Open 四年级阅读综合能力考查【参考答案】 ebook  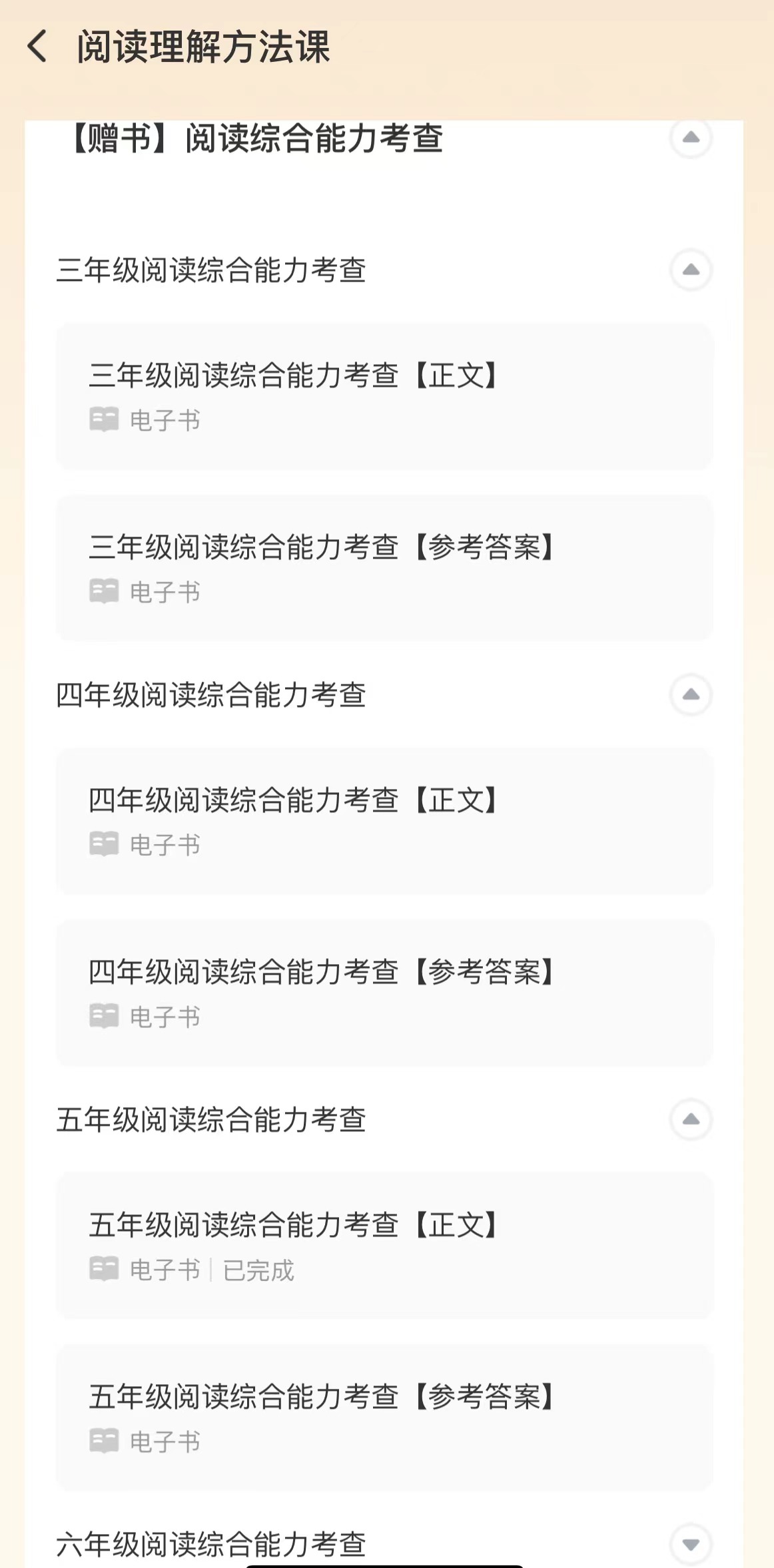pyautogui.click(x=384, y=993)
